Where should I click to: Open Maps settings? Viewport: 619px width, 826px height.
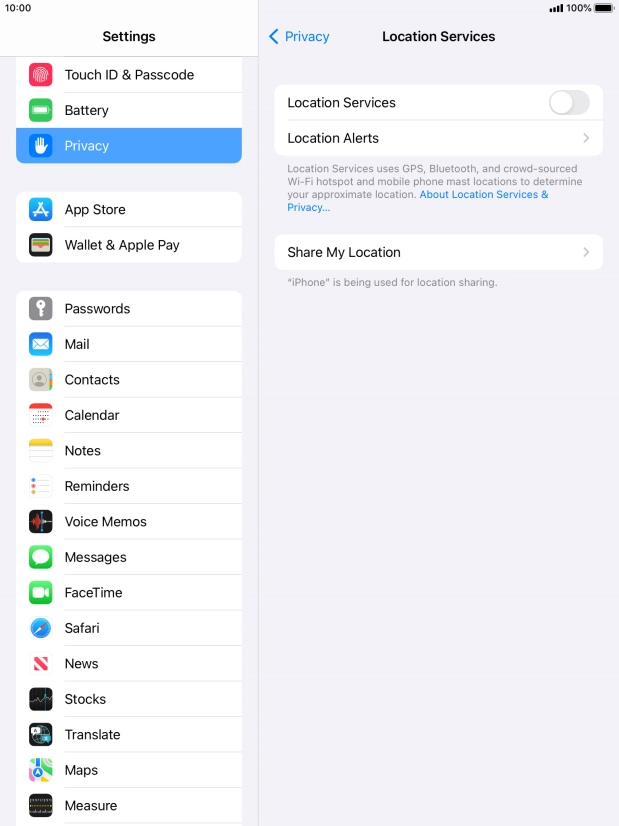click(129, 770)
